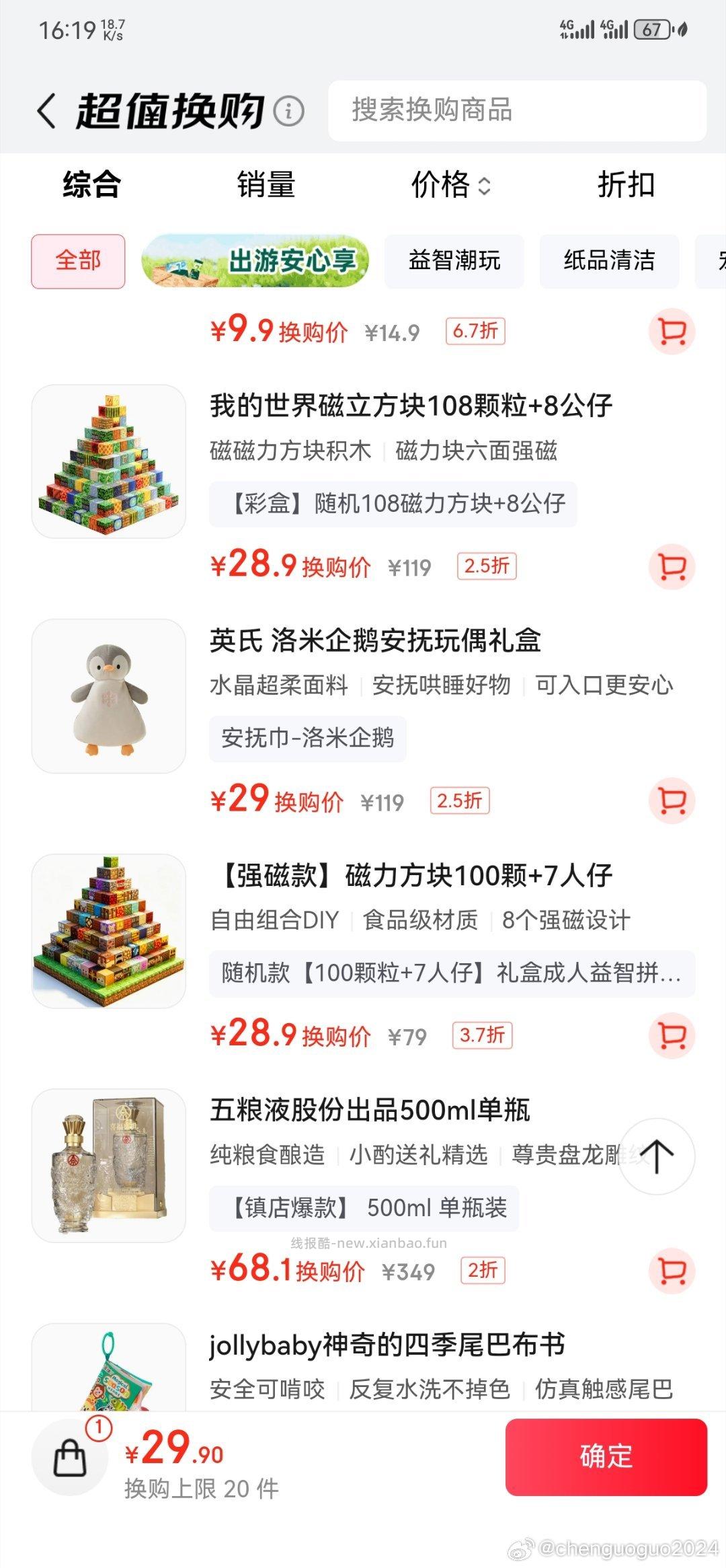Select the 全部 filter chip
Screen dimensions: 726x1568
click(x=77, y=261)
